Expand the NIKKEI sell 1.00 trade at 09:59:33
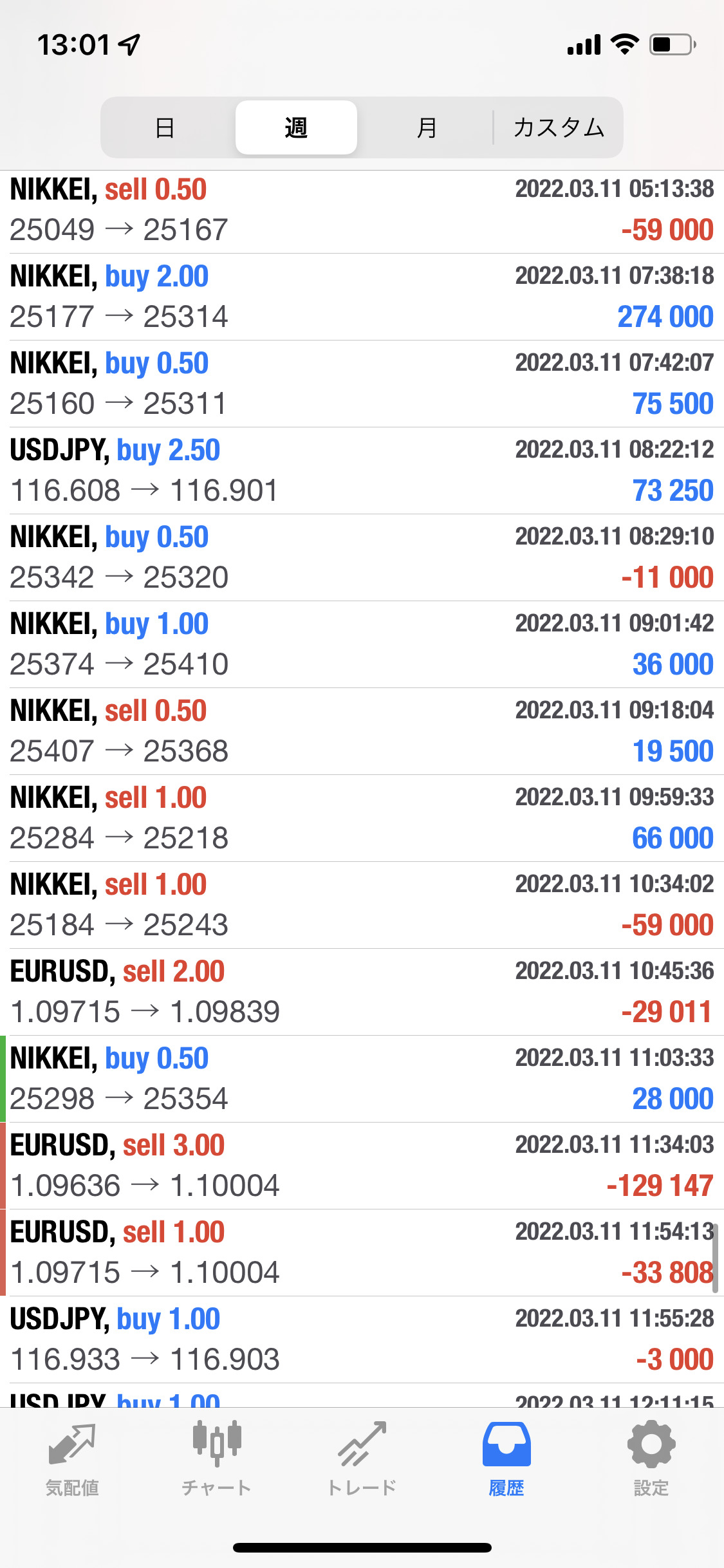The width and height of the screenshot is (724, 1568). coord(362,818)
